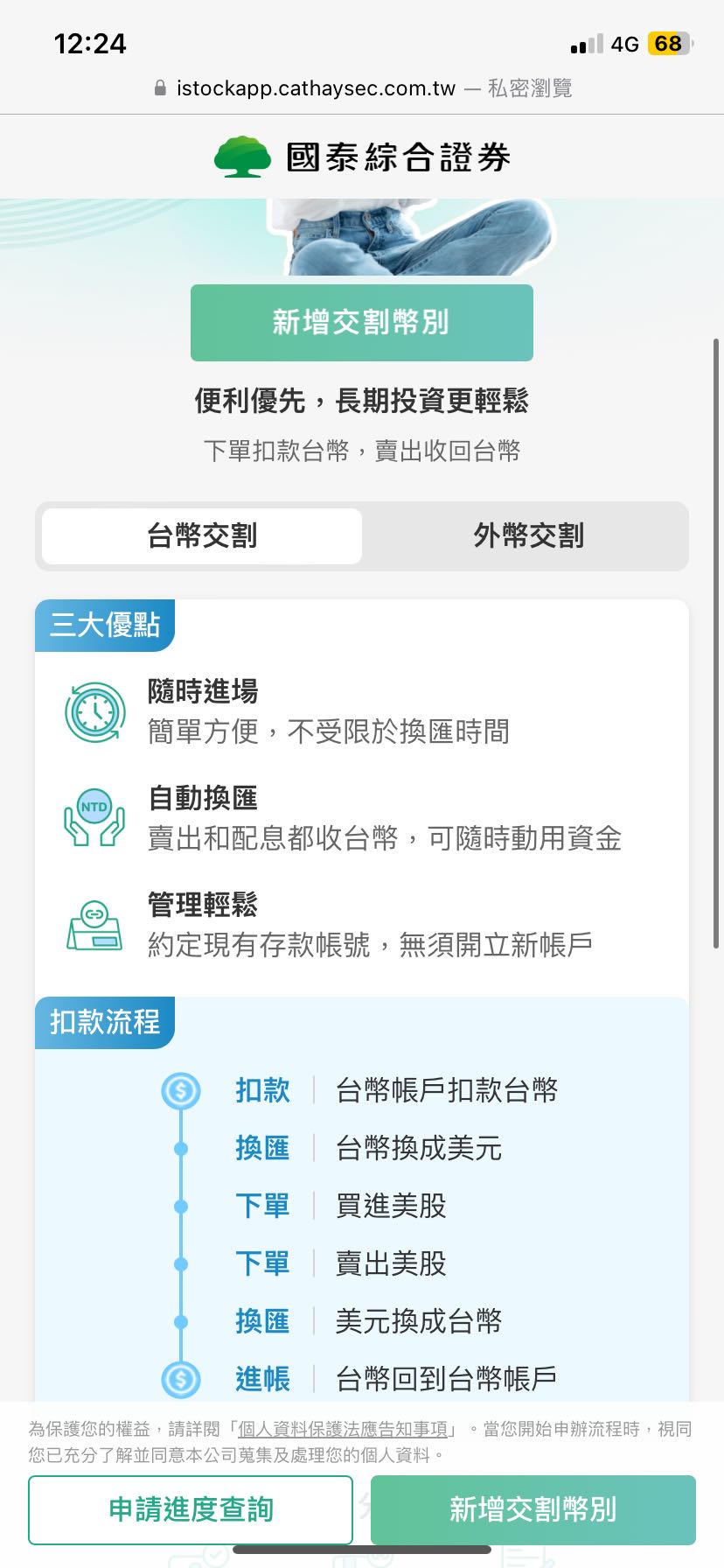This screenshot has height=1568, width=724.
Task: Click the top dollar icon next to 扣款
Action: (181, 1090)
